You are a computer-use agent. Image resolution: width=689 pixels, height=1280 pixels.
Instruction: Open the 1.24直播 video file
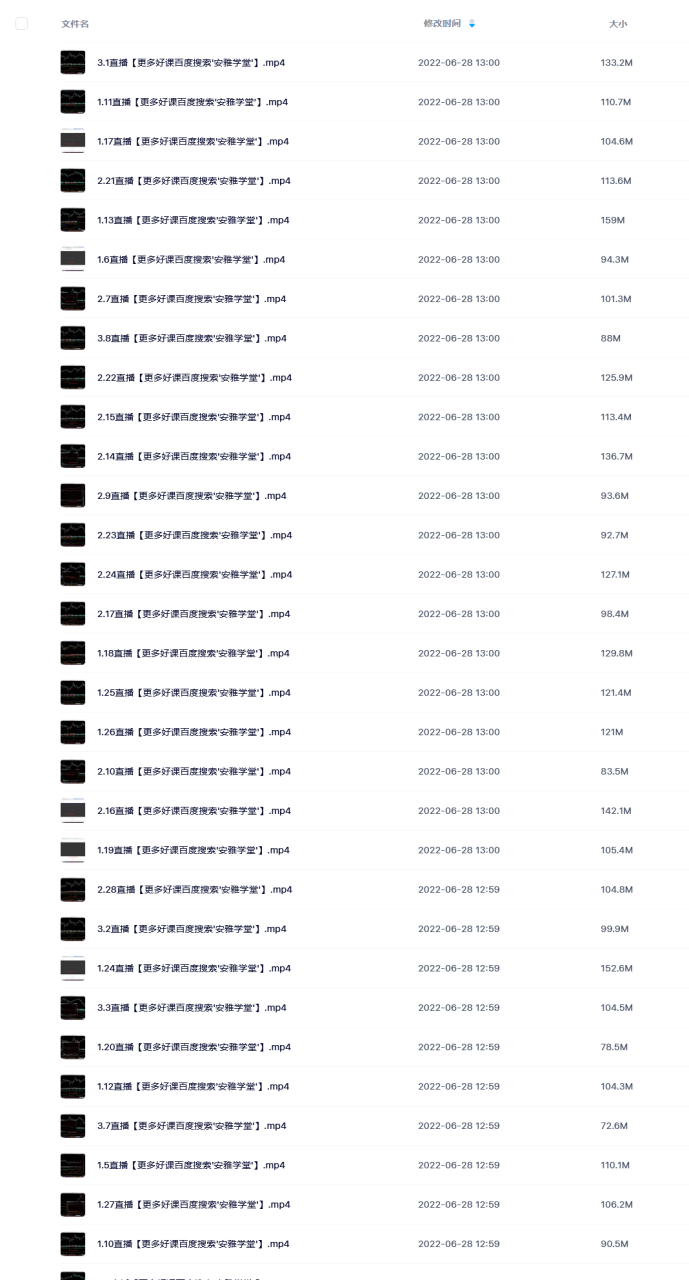pyautogui.click(x=193, y=968)
